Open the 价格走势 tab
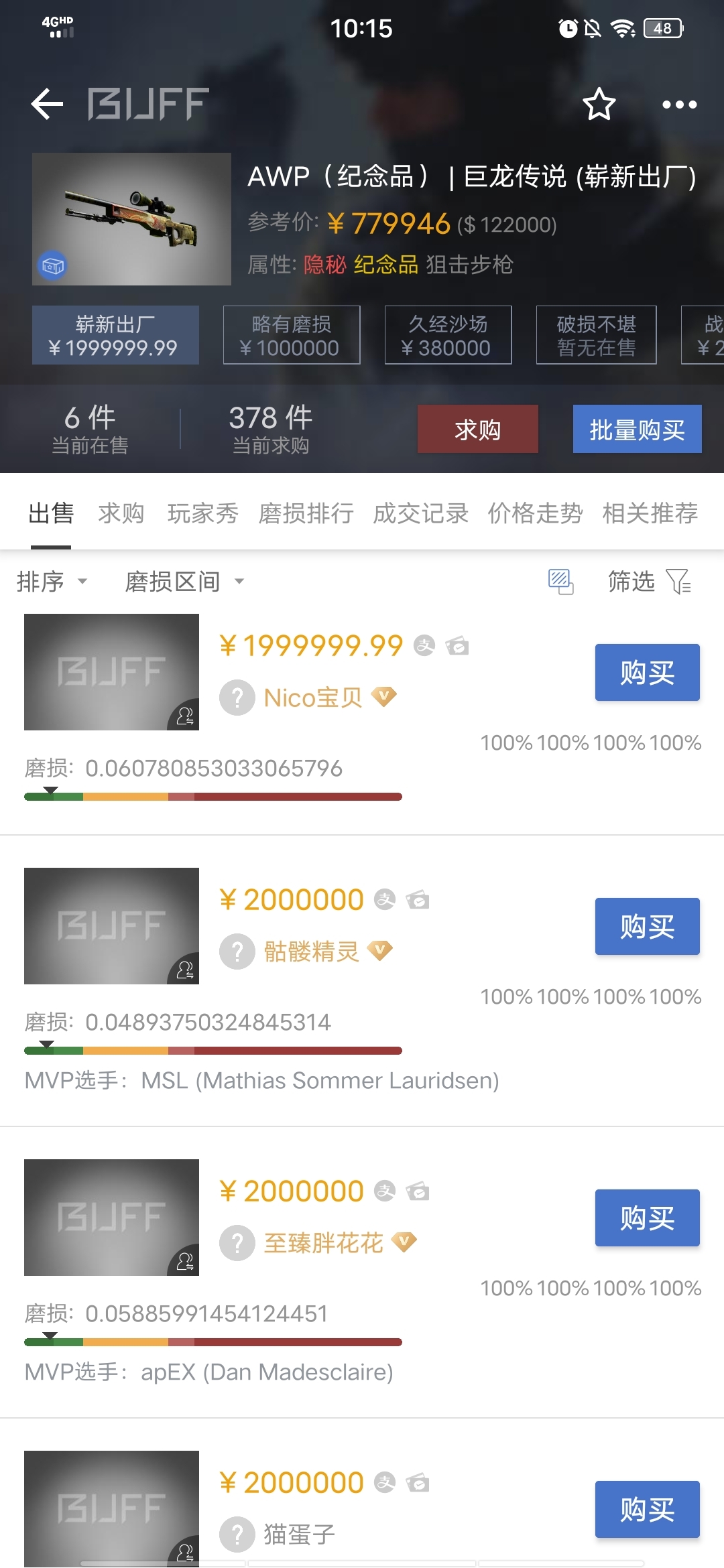 pyautogui.click(x=535, y=513)
